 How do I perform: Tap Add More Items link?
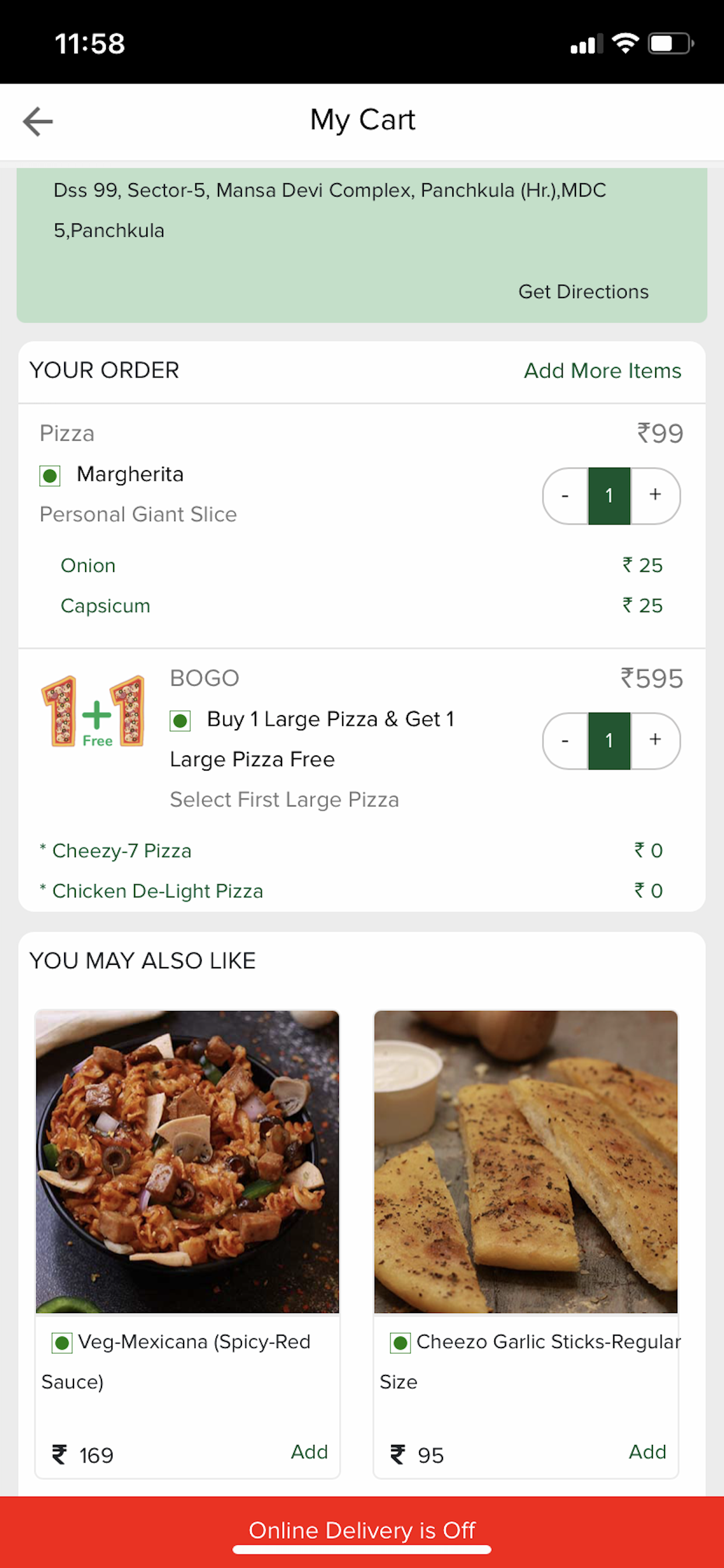click(x=602, y=370)
